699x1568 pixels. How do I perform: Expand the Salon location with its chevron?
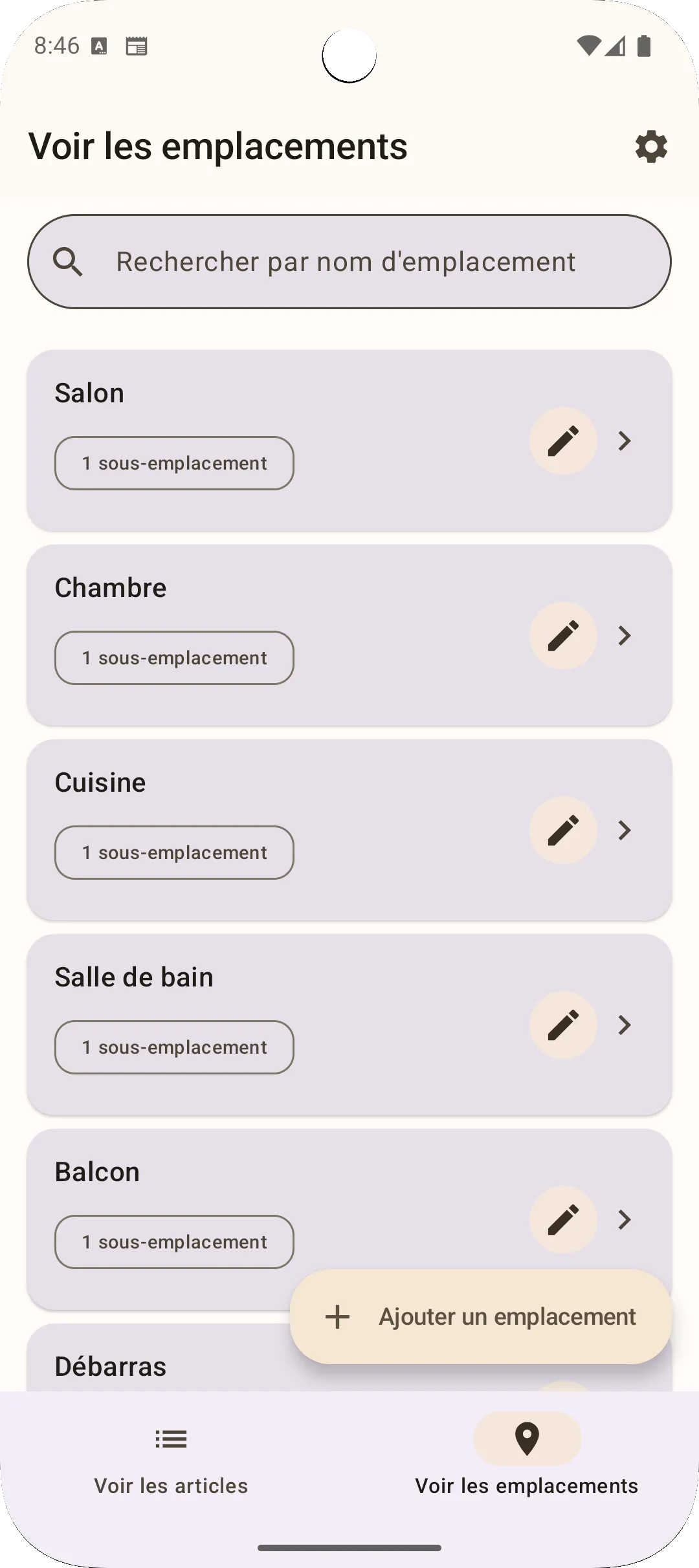pyautogui.click(x=625, y=441)
